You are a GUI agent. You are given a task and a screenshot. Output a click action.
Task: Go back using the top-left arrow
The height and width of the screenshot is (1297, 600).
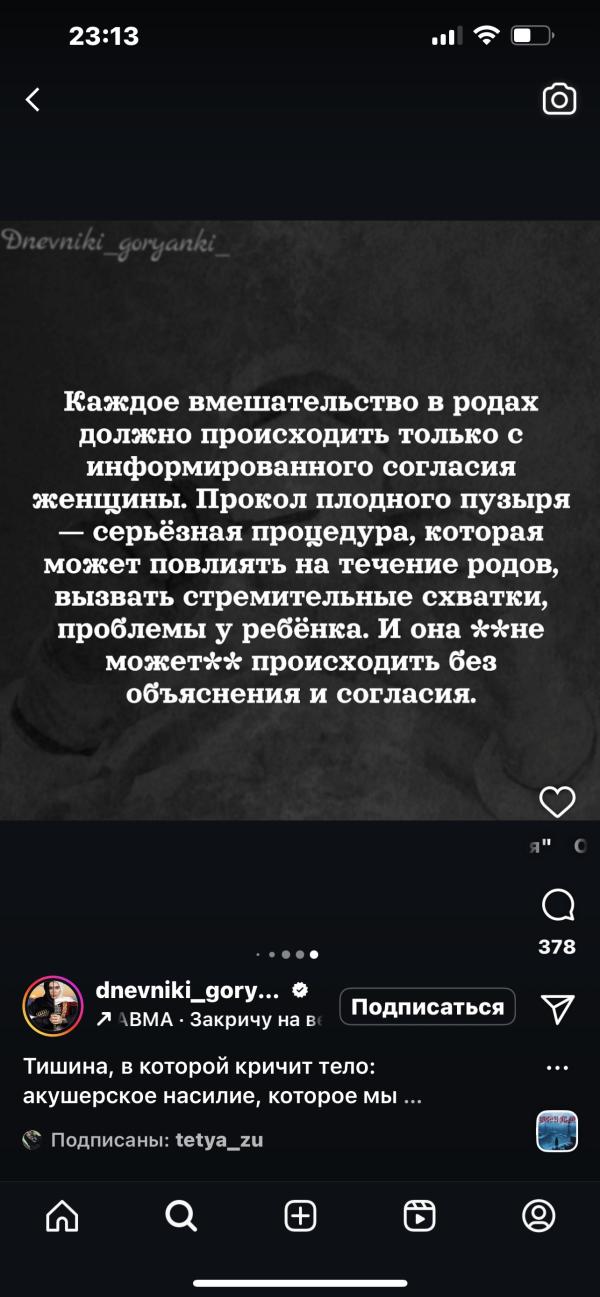coord(33,99)
